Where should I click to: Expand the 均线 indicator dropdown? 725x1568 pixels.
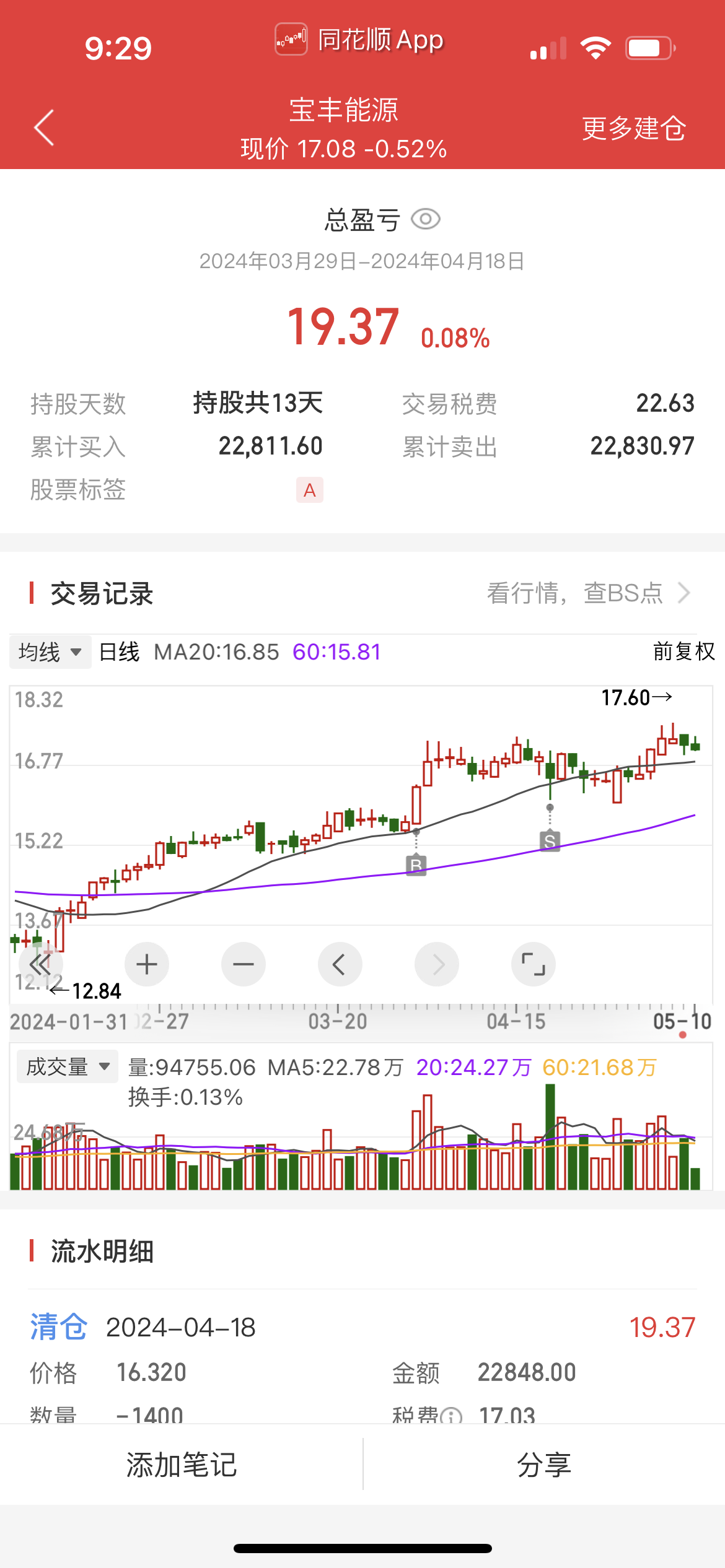(x=50, y=652)
